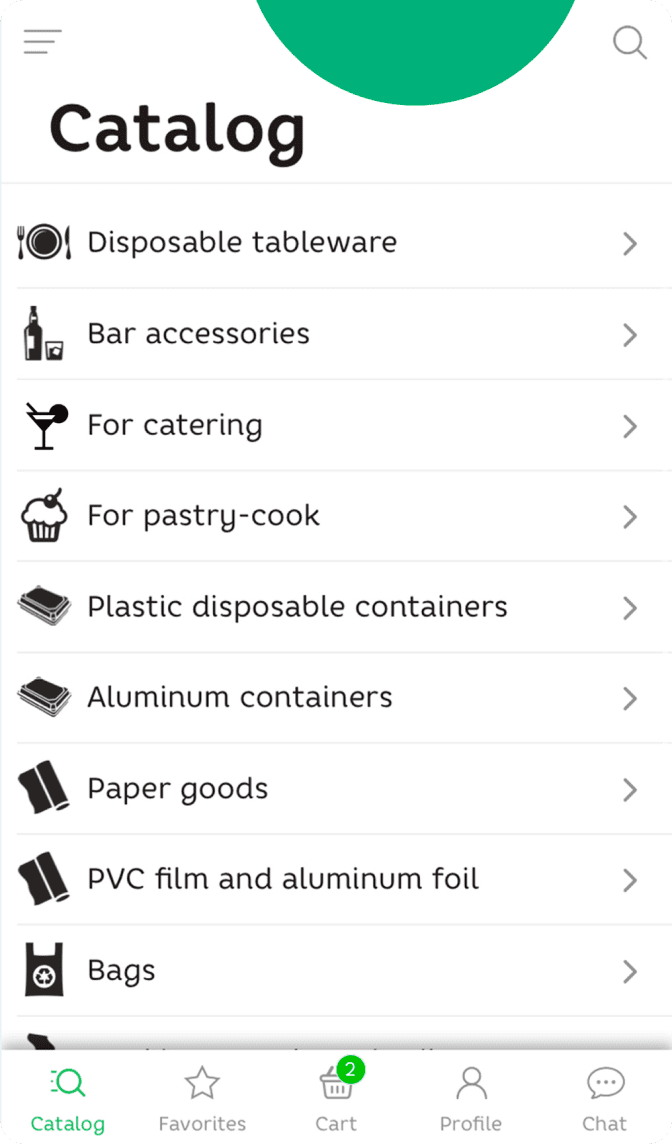Open the search magnifier icon

click(629, 42)
